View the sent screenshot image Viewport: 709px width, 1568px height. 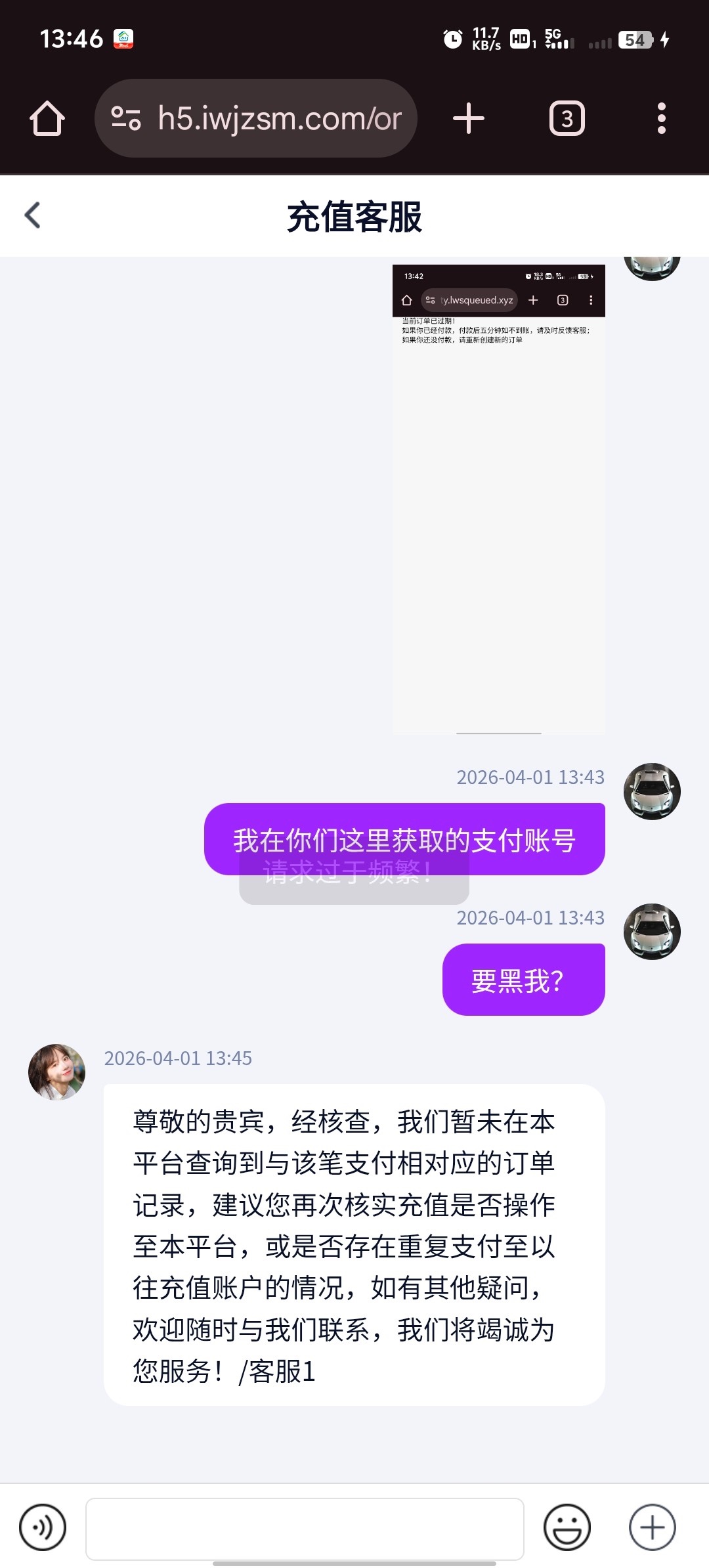pyautogui.click(x=498, y=499)
